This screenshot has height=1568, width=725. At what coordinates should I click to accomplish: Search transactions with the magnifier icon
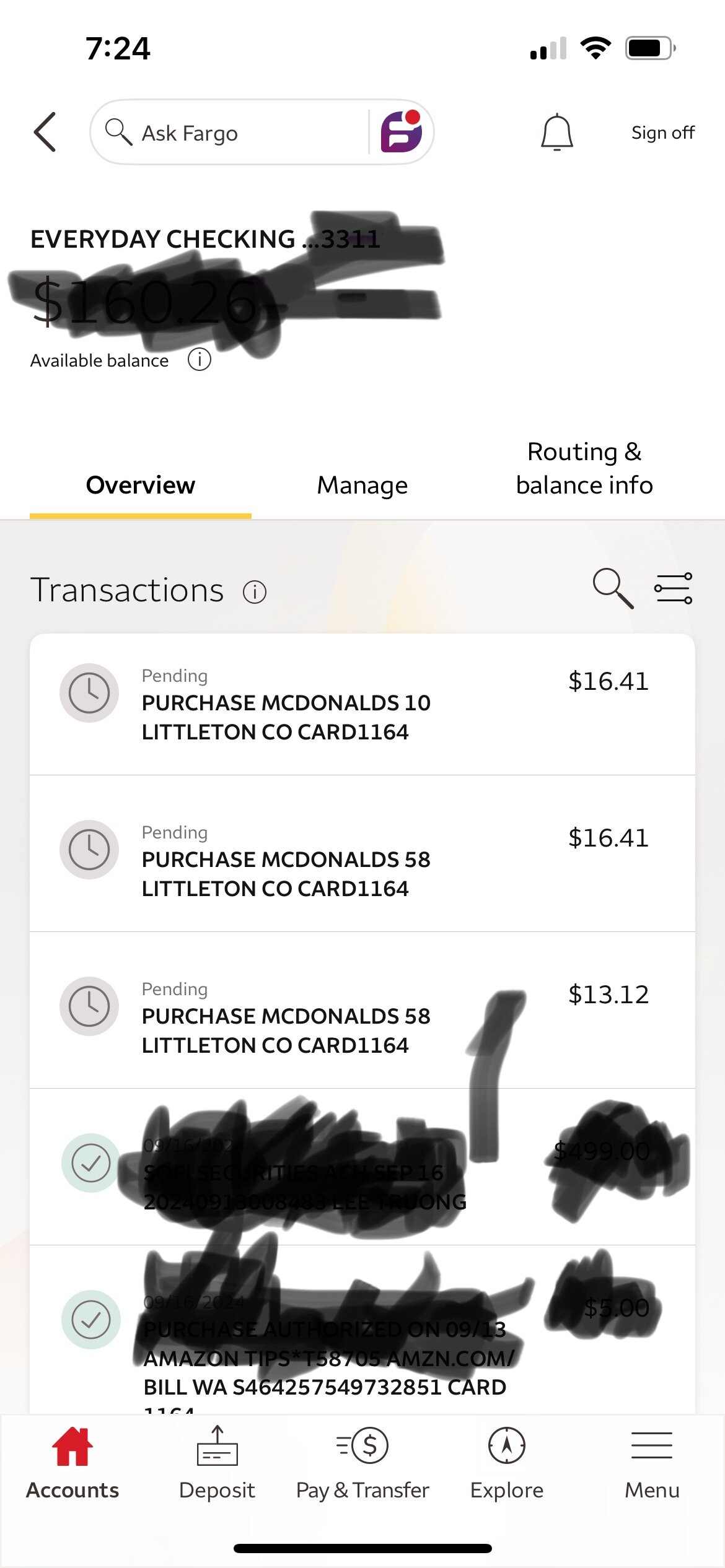[x=613, y=588]
